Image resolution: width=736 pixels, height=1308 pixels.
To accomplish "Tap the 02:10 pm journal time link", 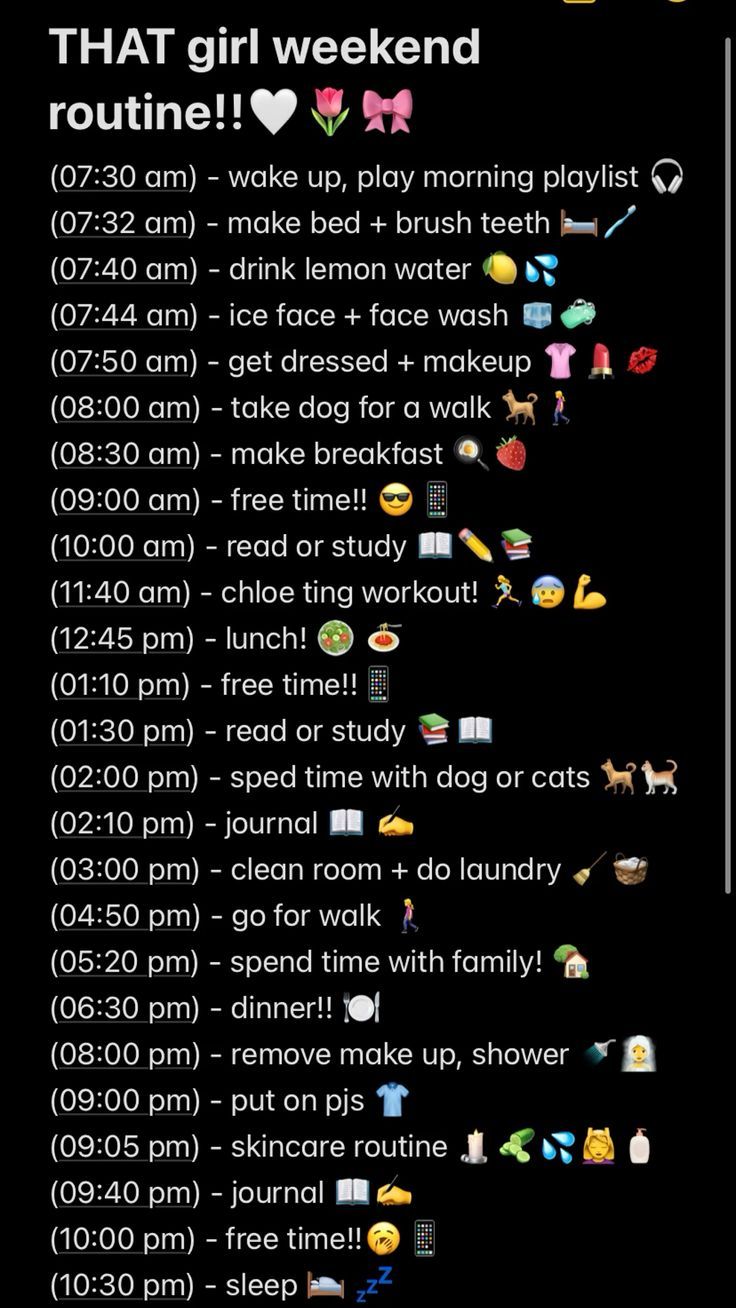I will click(124, 823).
